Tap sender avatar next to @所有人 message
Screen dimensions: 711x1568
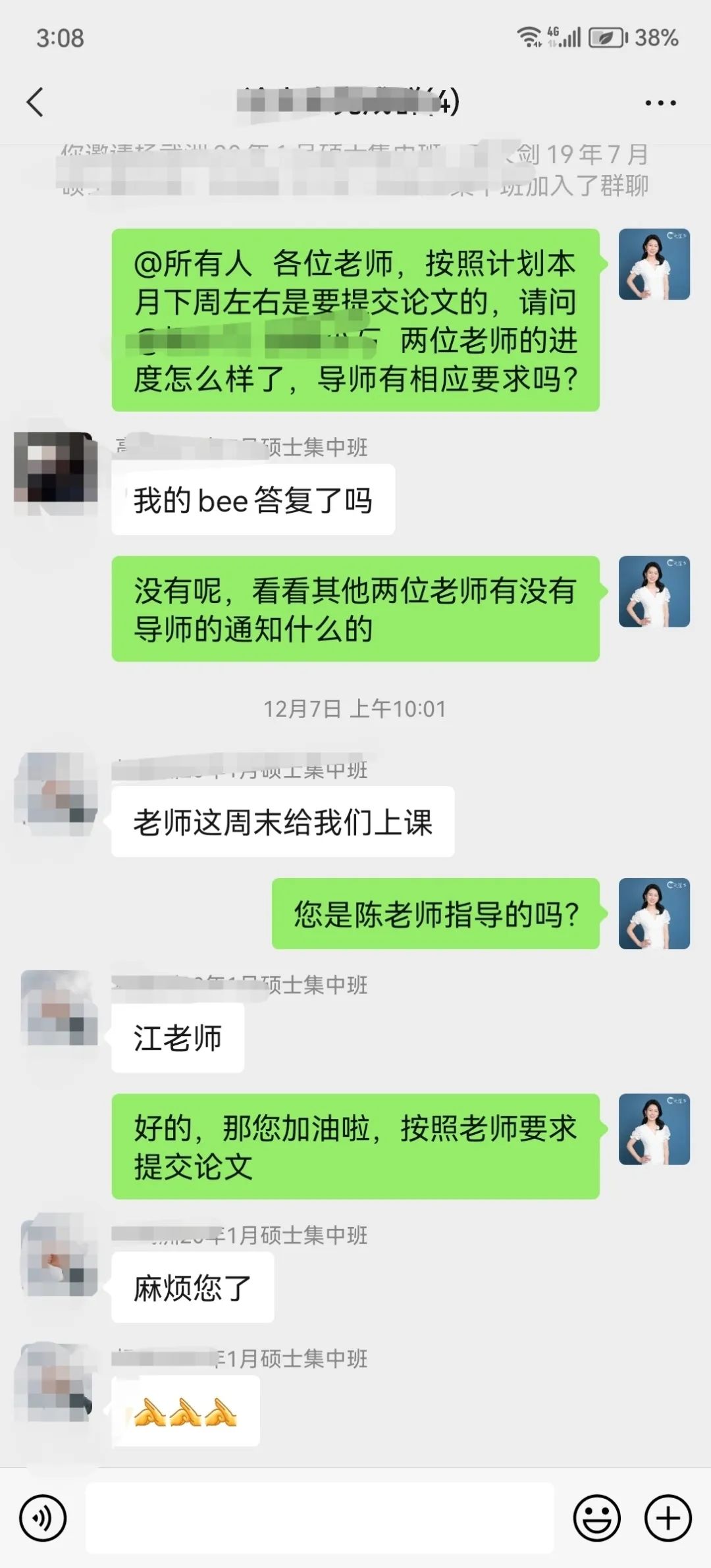pos(654,265)
